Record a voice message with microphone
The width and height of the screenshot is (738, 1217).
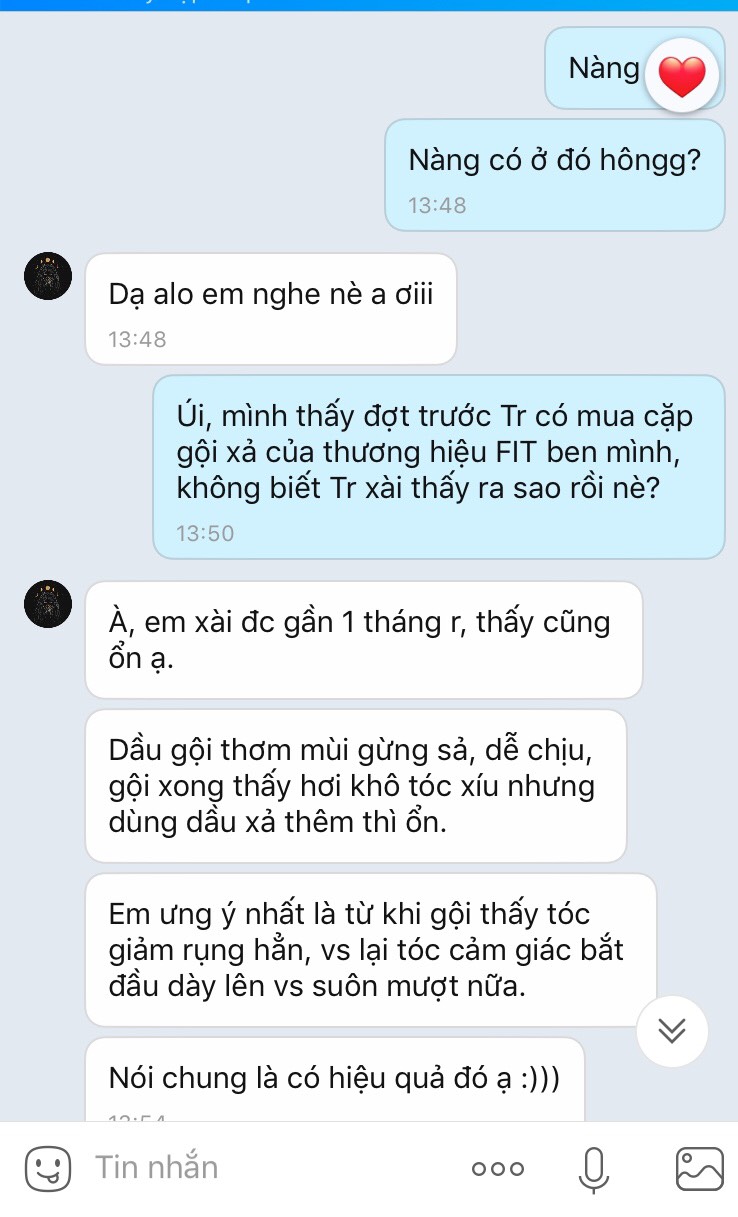pos(594,1168)
